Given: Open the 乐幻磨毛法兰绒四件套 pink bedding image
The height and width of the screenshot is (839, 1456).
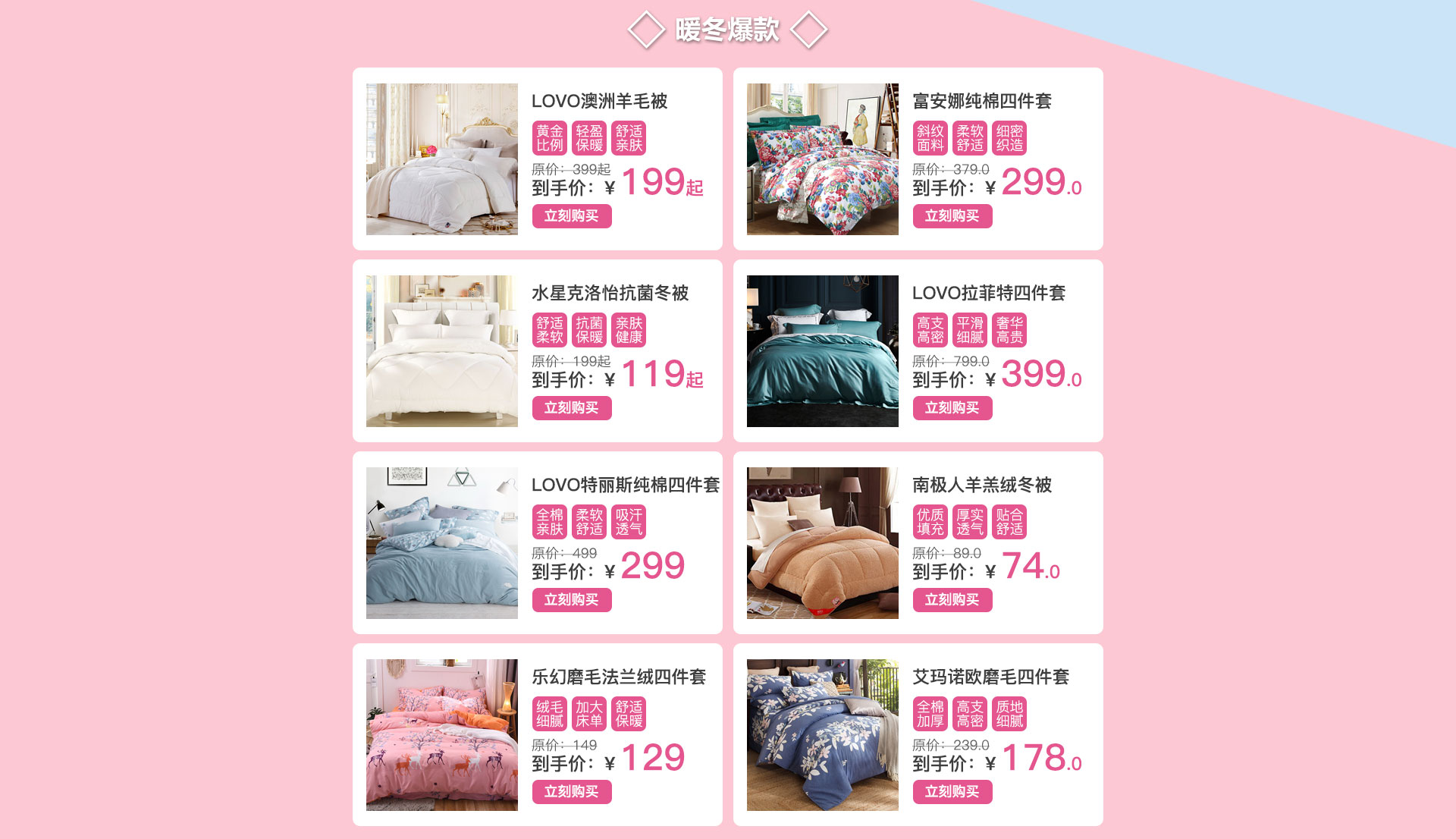Looking at the screenshot, I should [442, 735].
